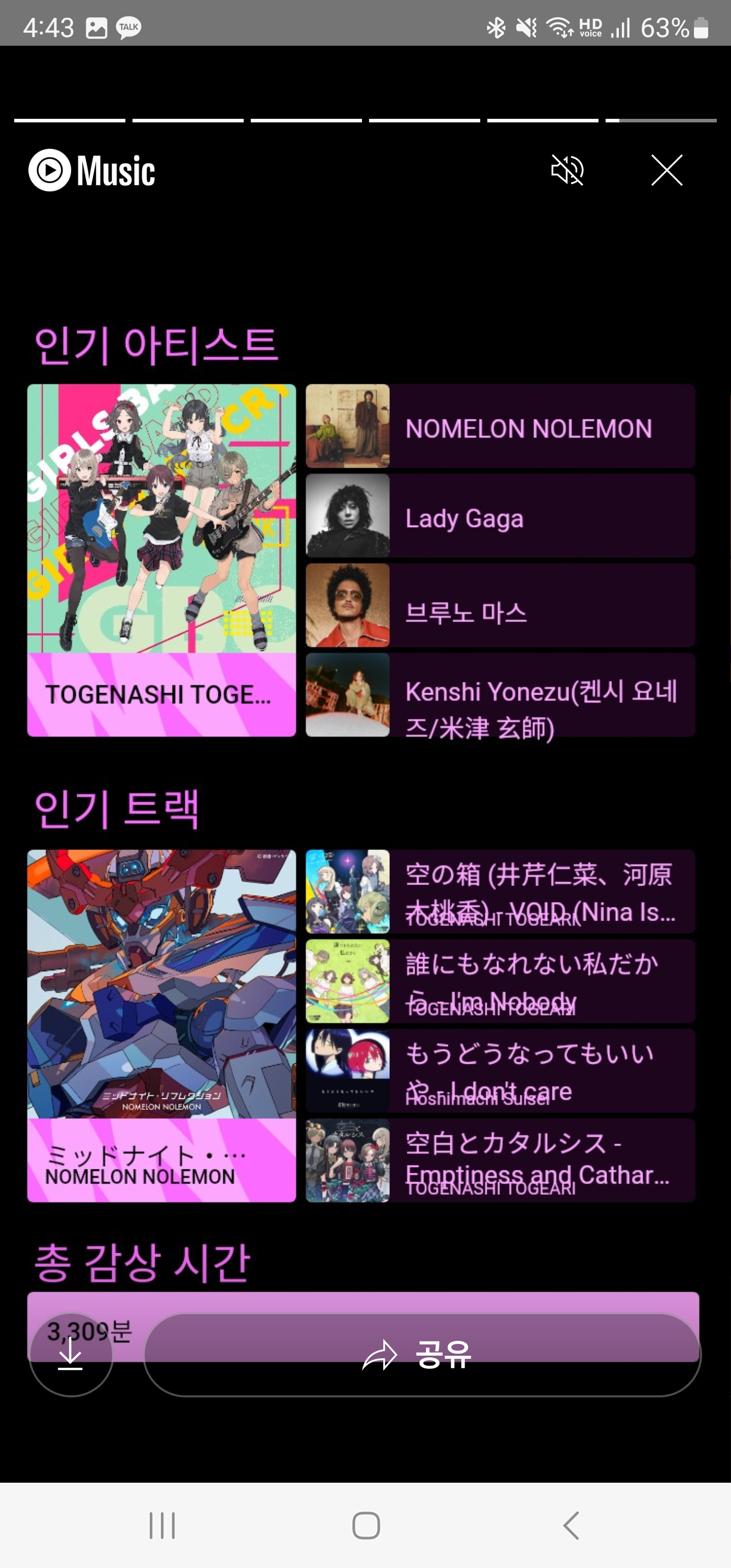Open recent apps from navigation bar

click(162, 1525)
